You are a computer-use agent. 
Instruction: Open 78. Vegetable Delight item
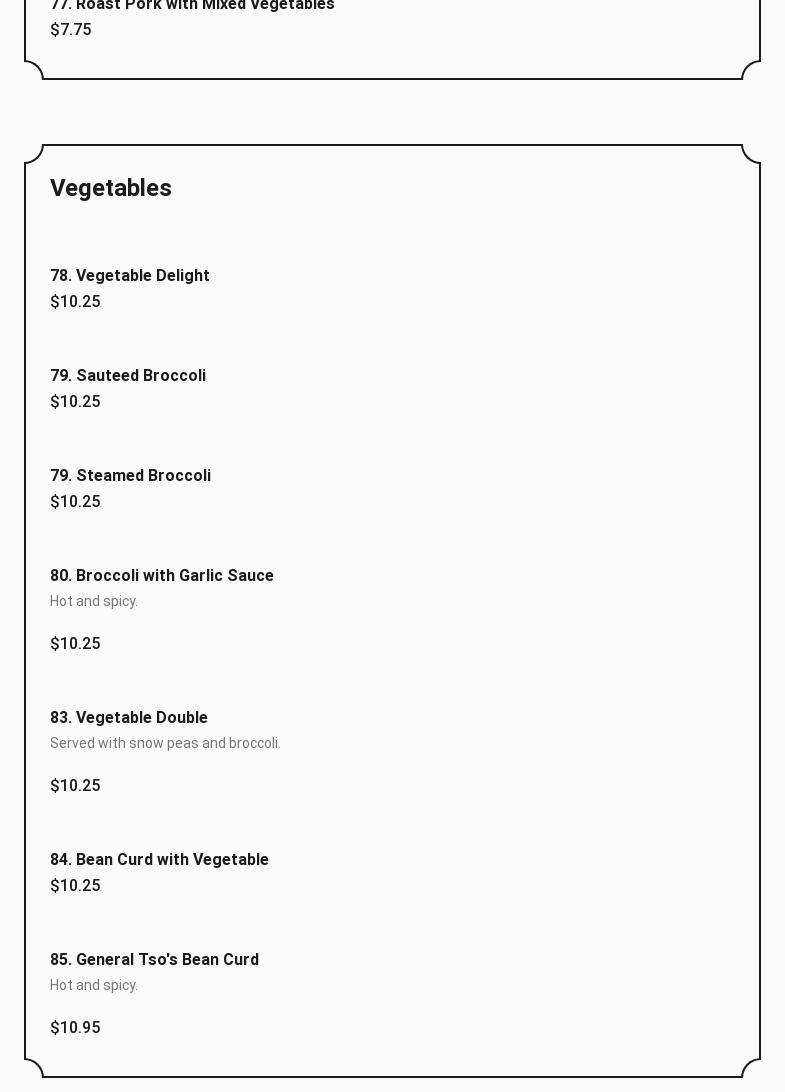coord(130,276)
